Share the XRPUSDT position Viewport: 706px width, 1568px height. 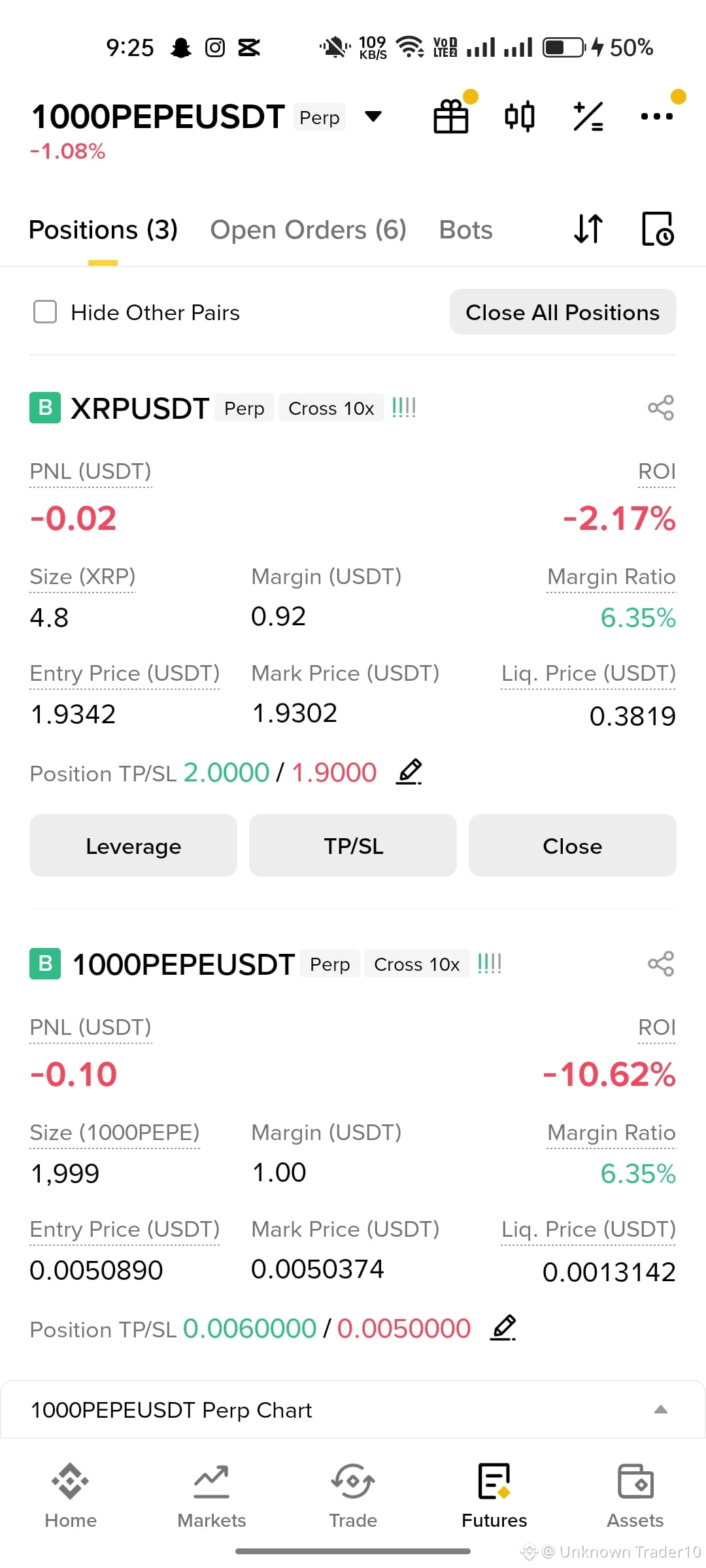pos(661,408)
